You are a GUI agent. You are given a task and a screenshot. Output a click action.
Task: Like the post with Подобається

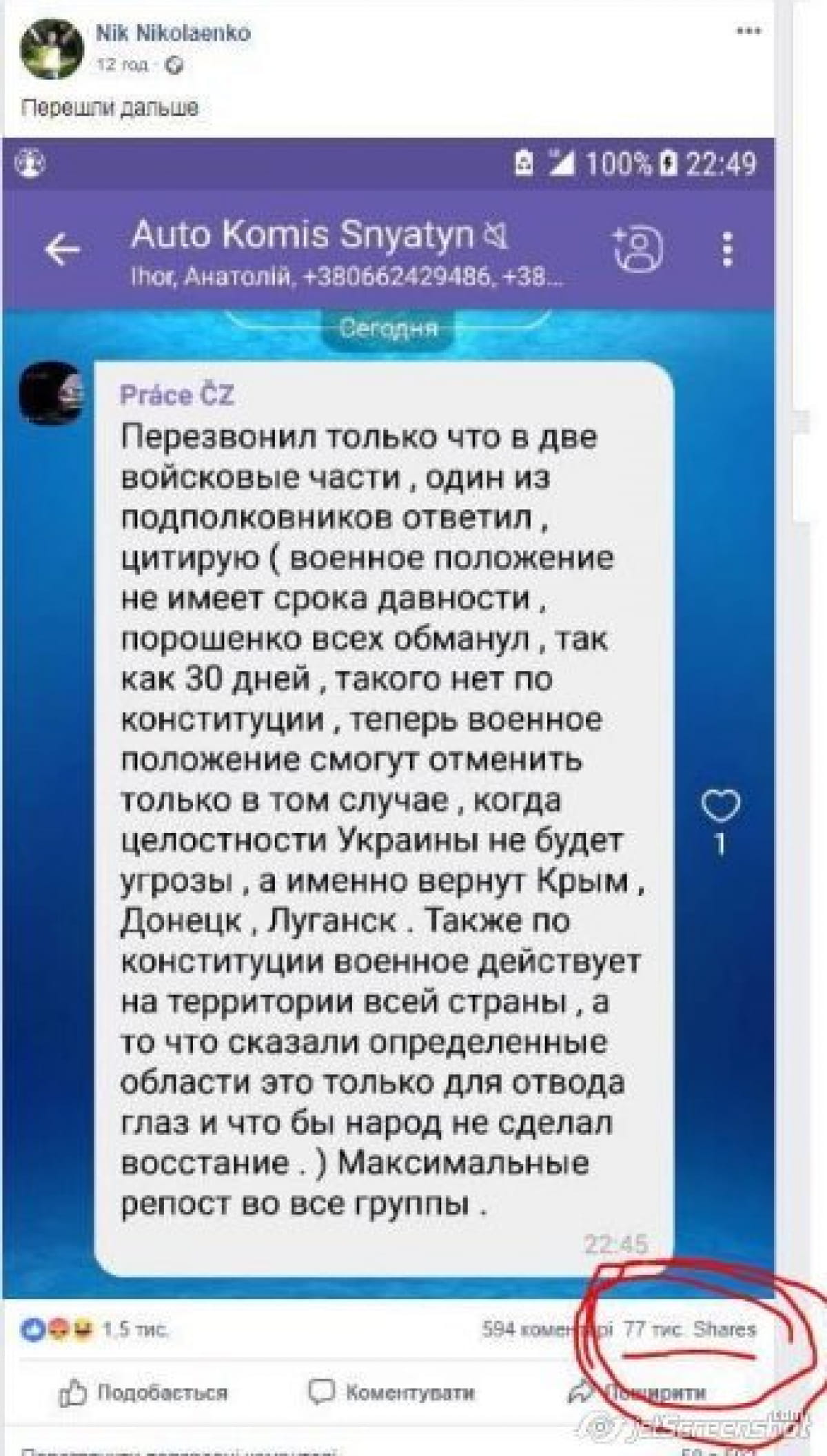pos(144,1393)
